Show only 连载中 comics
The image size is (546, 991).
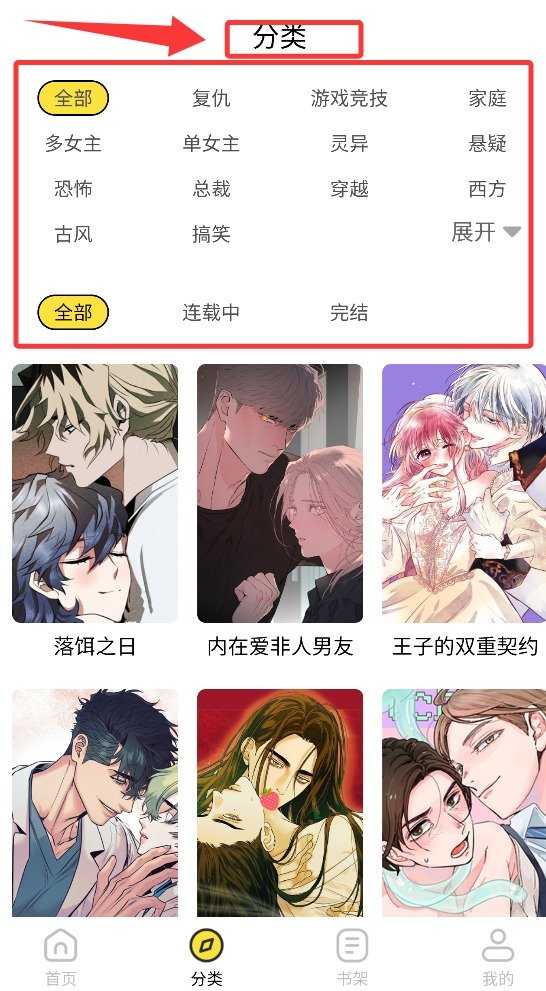point(211,312)
